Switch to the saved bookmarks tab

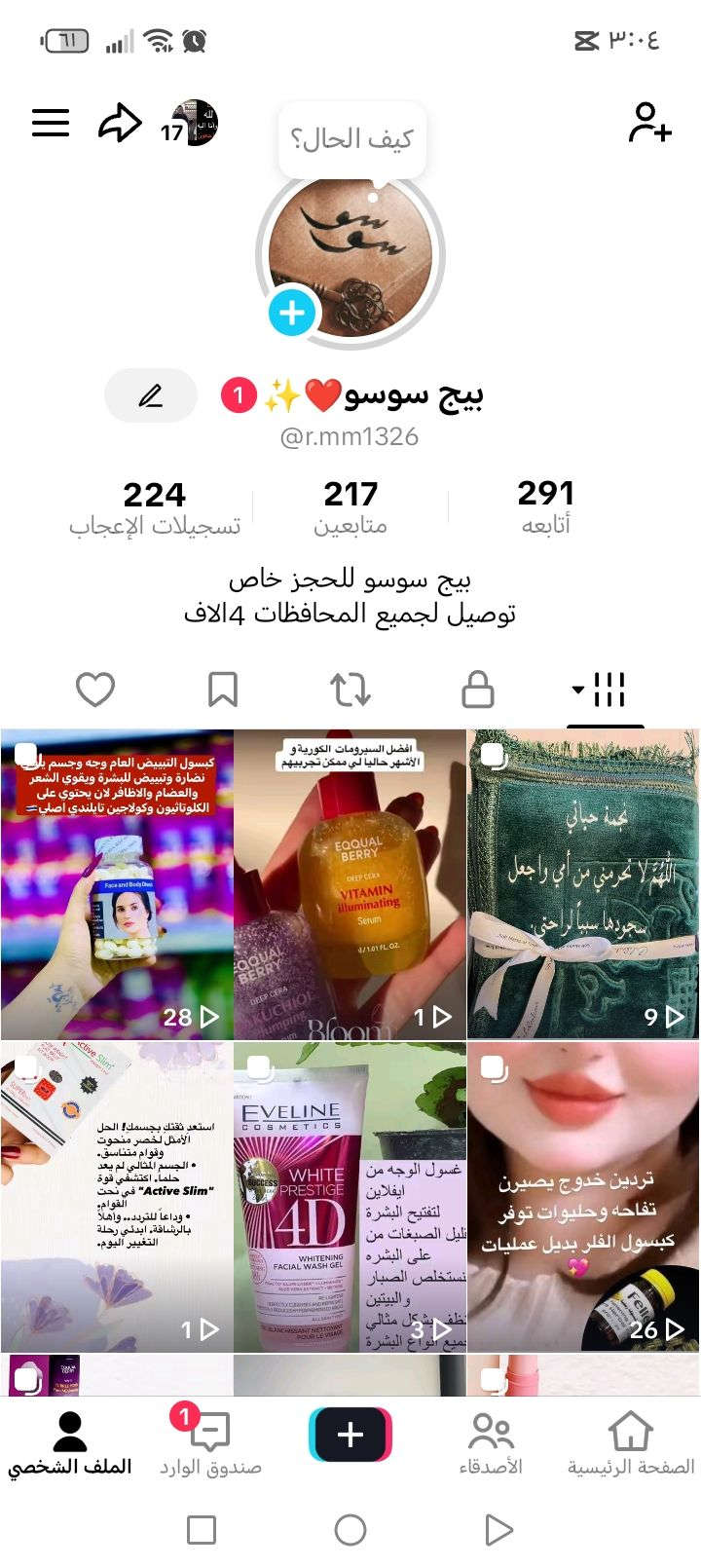[x=223, y=690]
